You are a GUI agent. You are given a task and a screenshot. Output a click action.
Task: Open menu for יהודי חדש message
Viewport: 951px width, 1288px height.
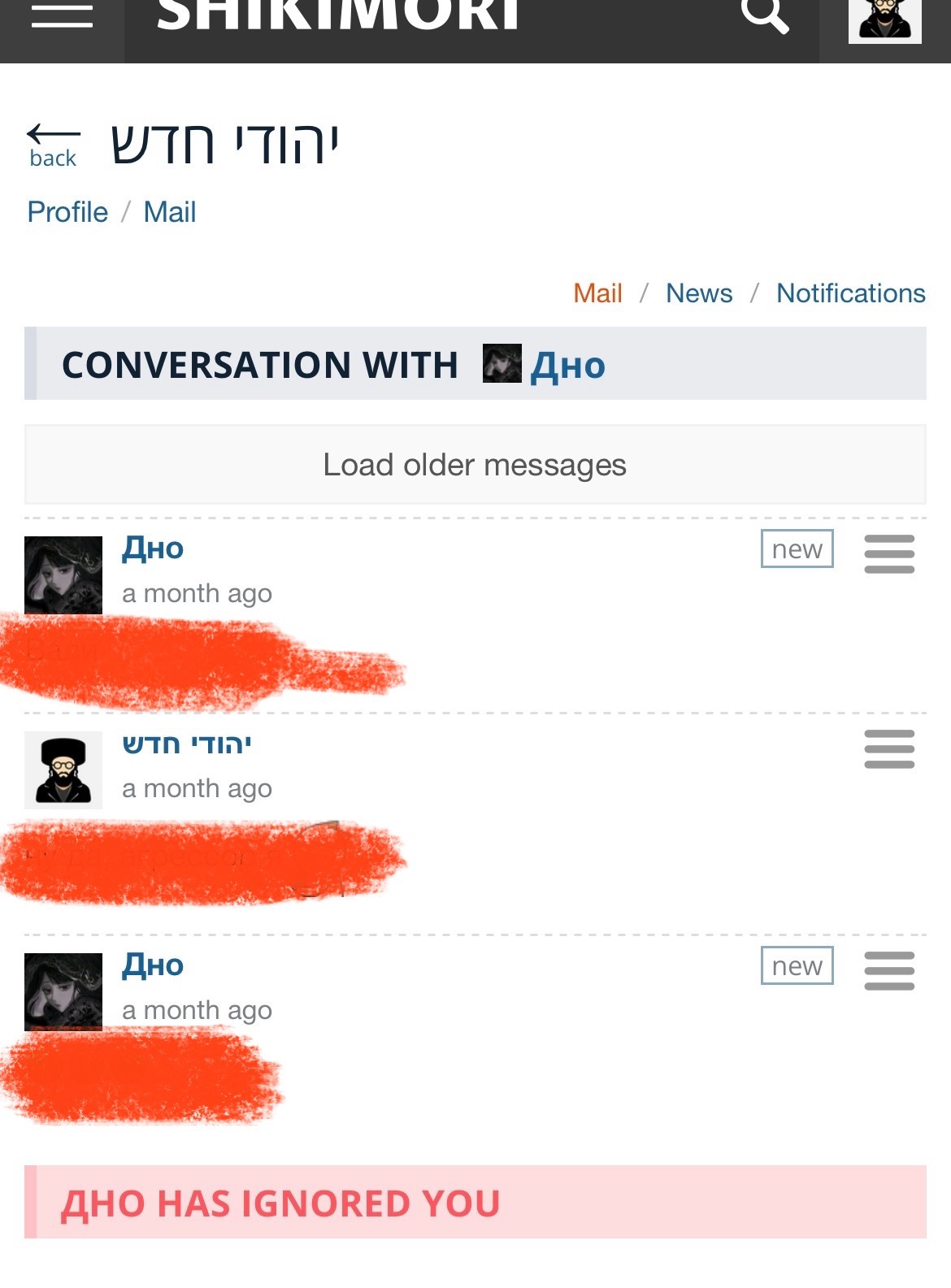pos(889,748)
